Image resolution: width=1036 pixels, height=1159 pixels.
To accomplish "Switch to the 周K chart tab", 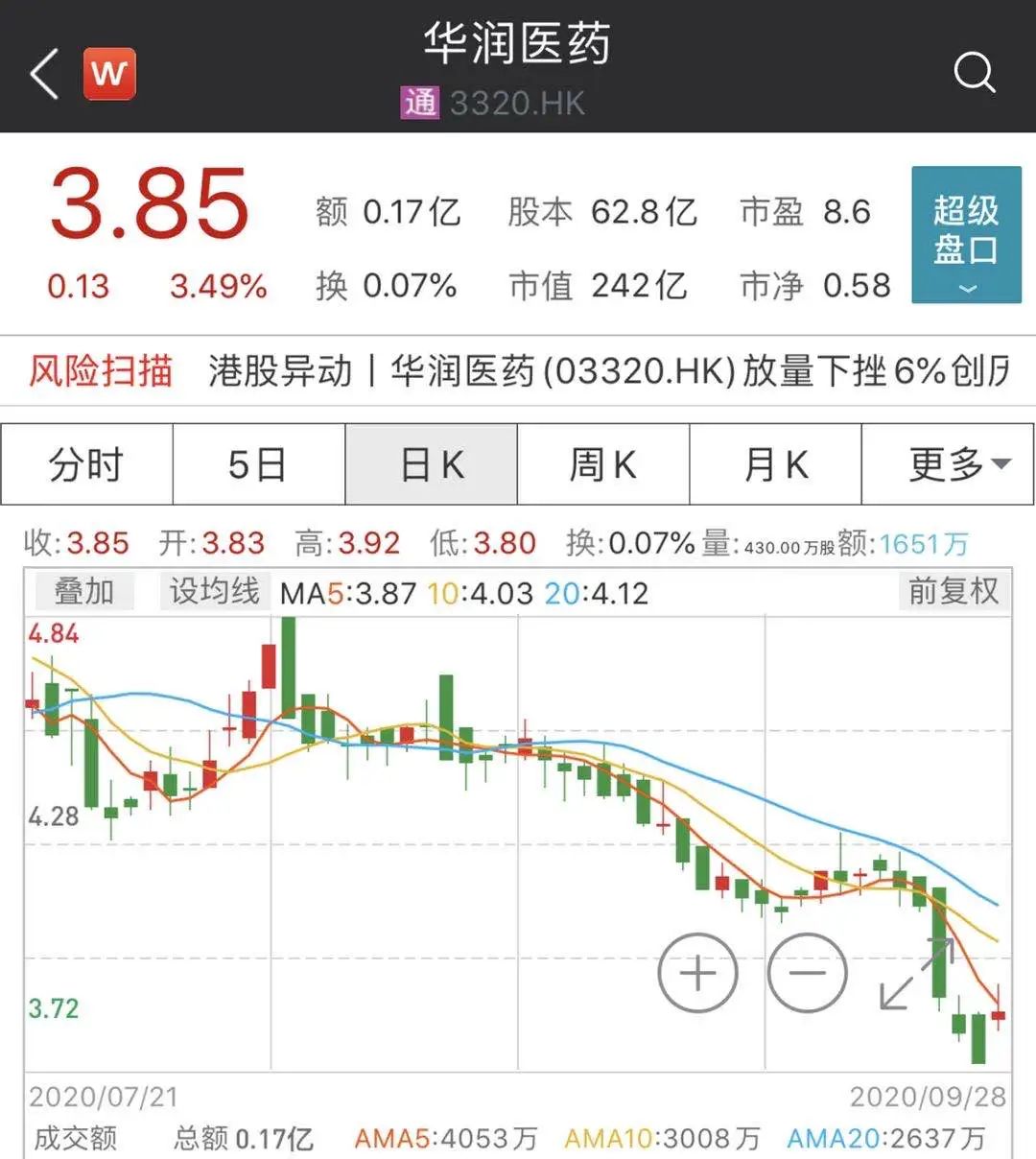I will [x=602, y=465].
